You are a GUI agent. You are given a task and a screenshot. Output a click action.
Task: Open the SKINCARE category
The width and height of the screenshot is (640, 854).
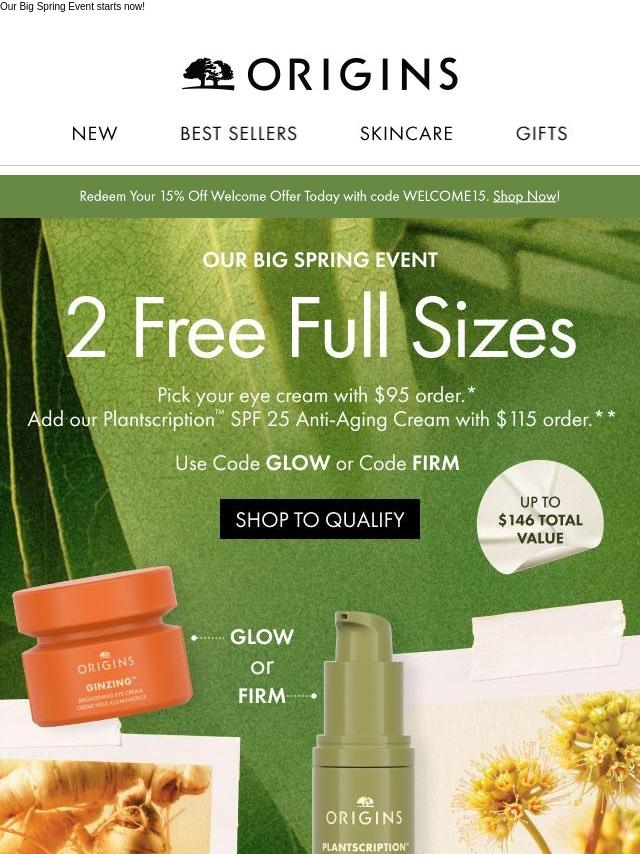click(406, 134)
